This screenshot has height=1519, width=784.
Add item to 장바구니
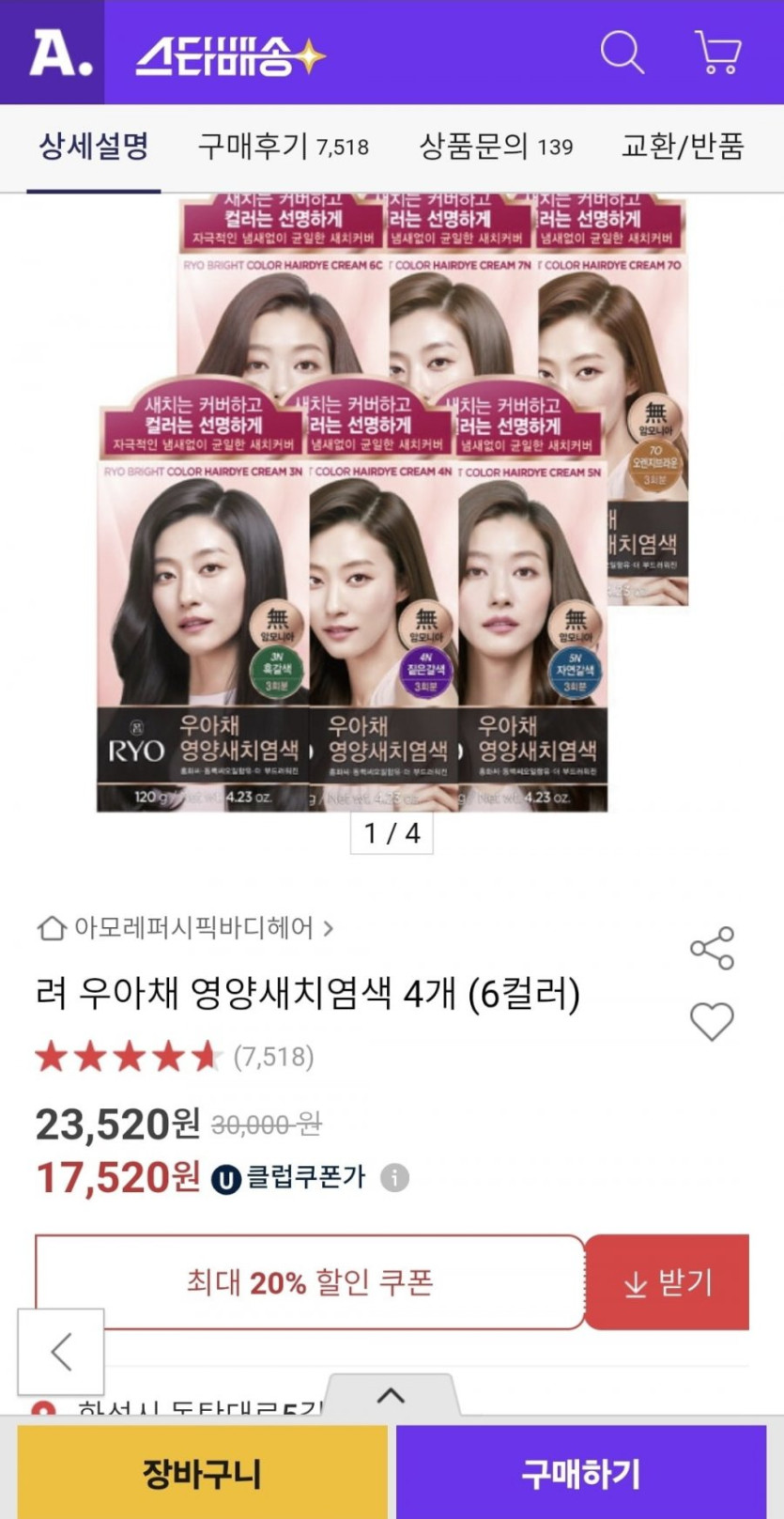tap(202, 1472)
